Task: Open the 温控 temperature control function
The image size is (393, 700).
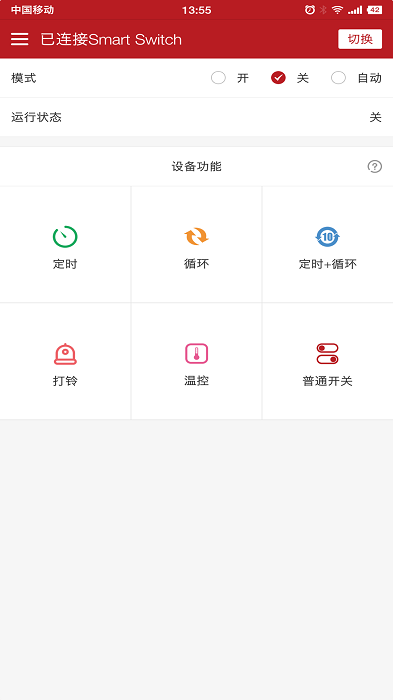Action: (196, 362)
